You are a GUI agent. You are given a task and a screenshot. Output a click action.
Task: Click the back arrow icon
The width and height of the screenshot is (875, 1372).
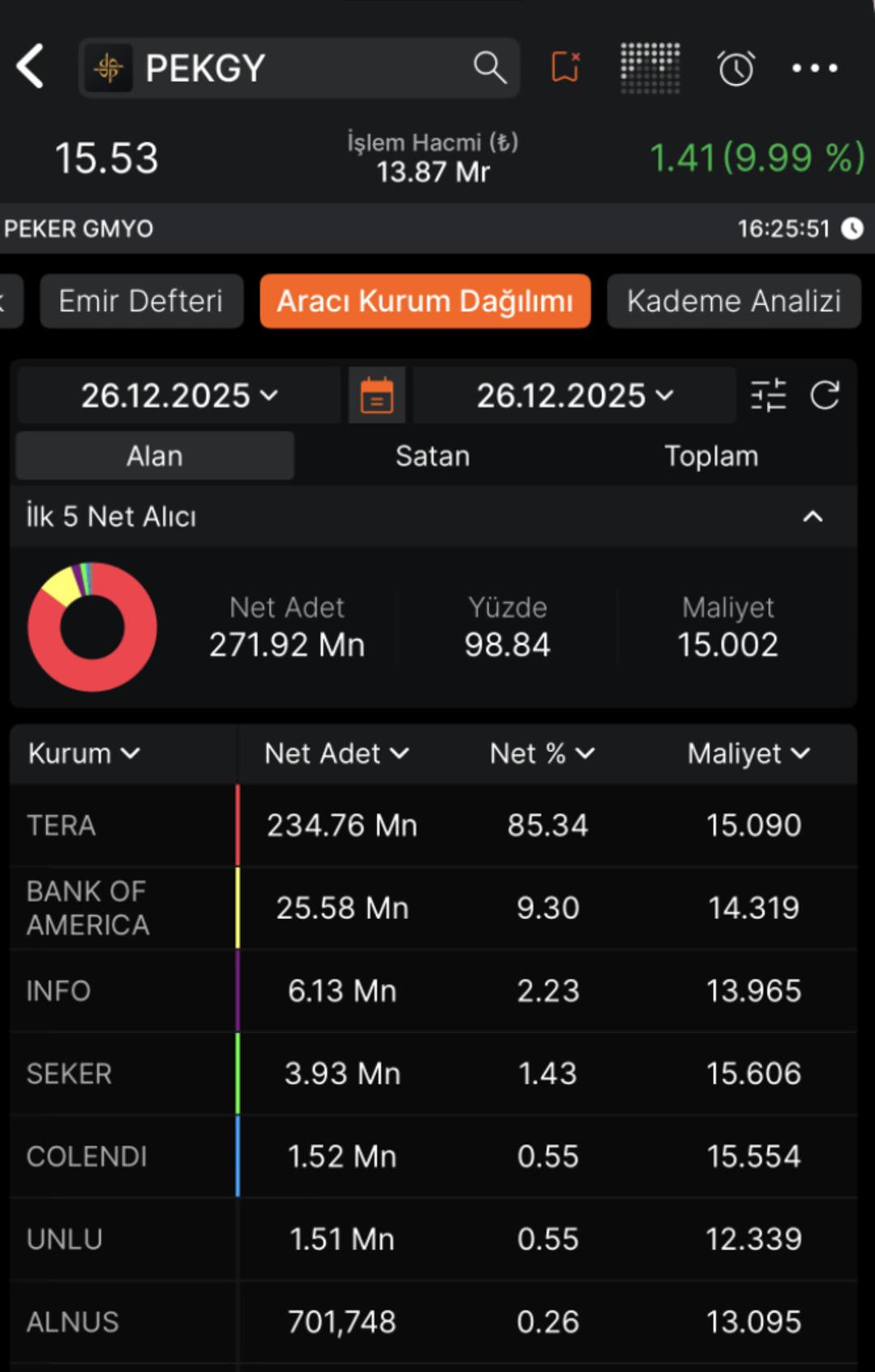click(31, 66)
